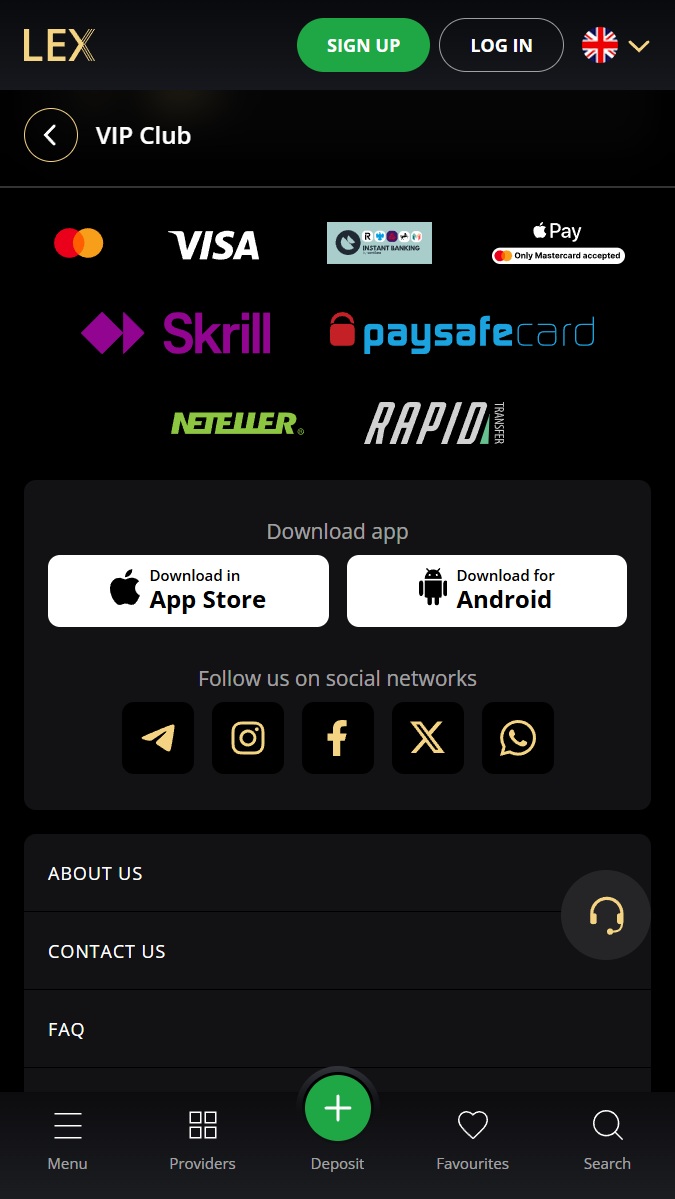The image size is (675, 1199).
Task: Open the Telegram social link
Action: [x=158, y=738]
